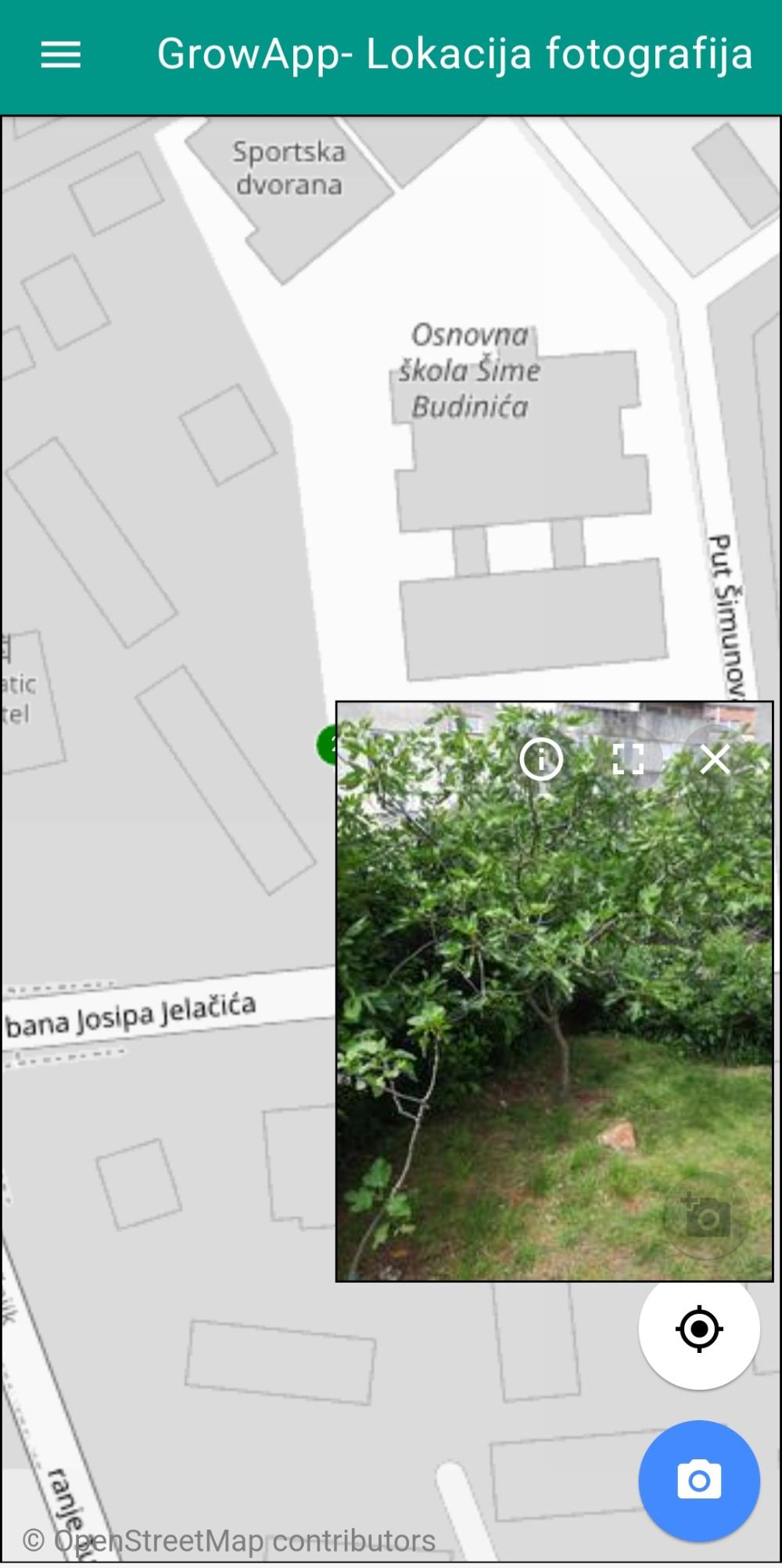
Task: Center map on my location
Action: [699, 1329]
